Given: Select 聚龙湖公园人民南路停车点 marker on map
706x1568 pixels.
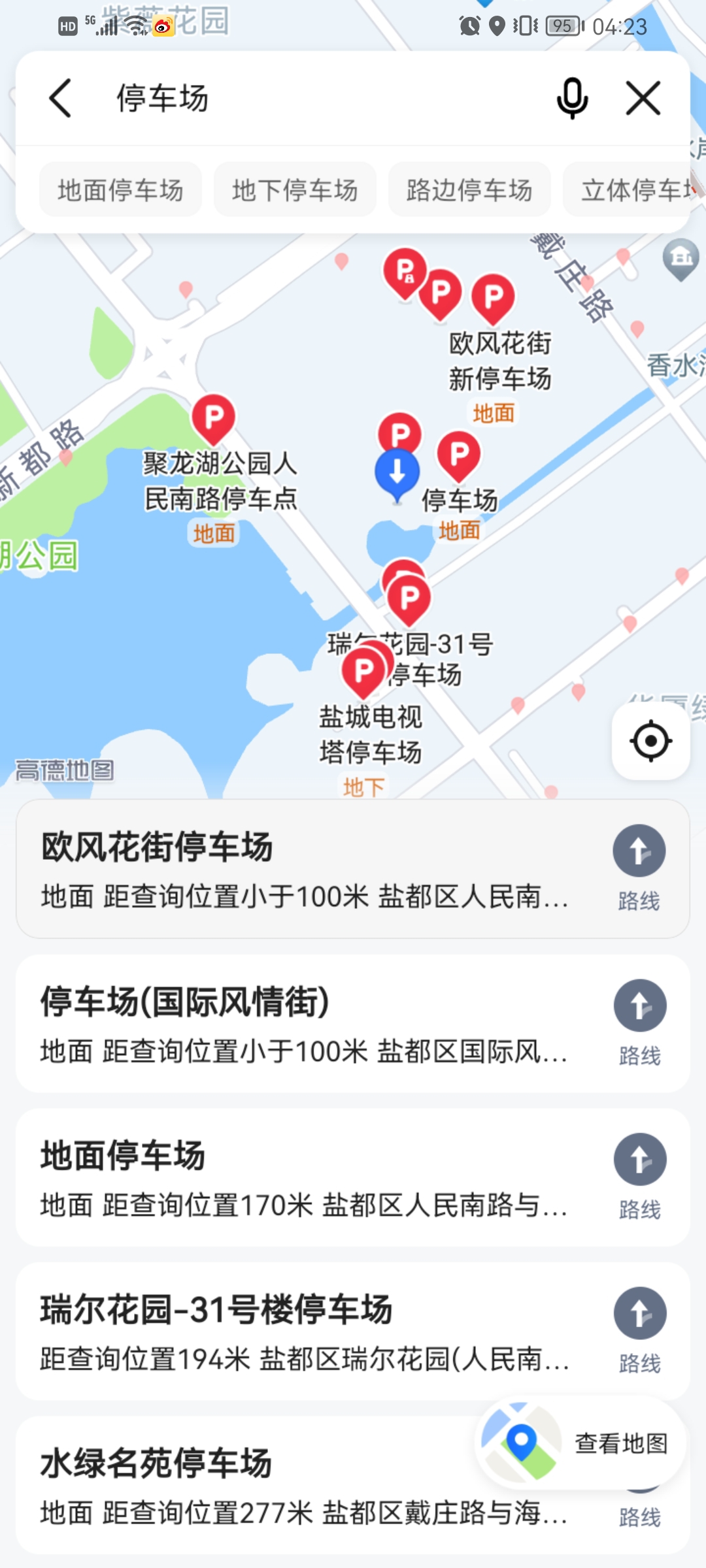Looking at the screenshot, I should [214, 418].
